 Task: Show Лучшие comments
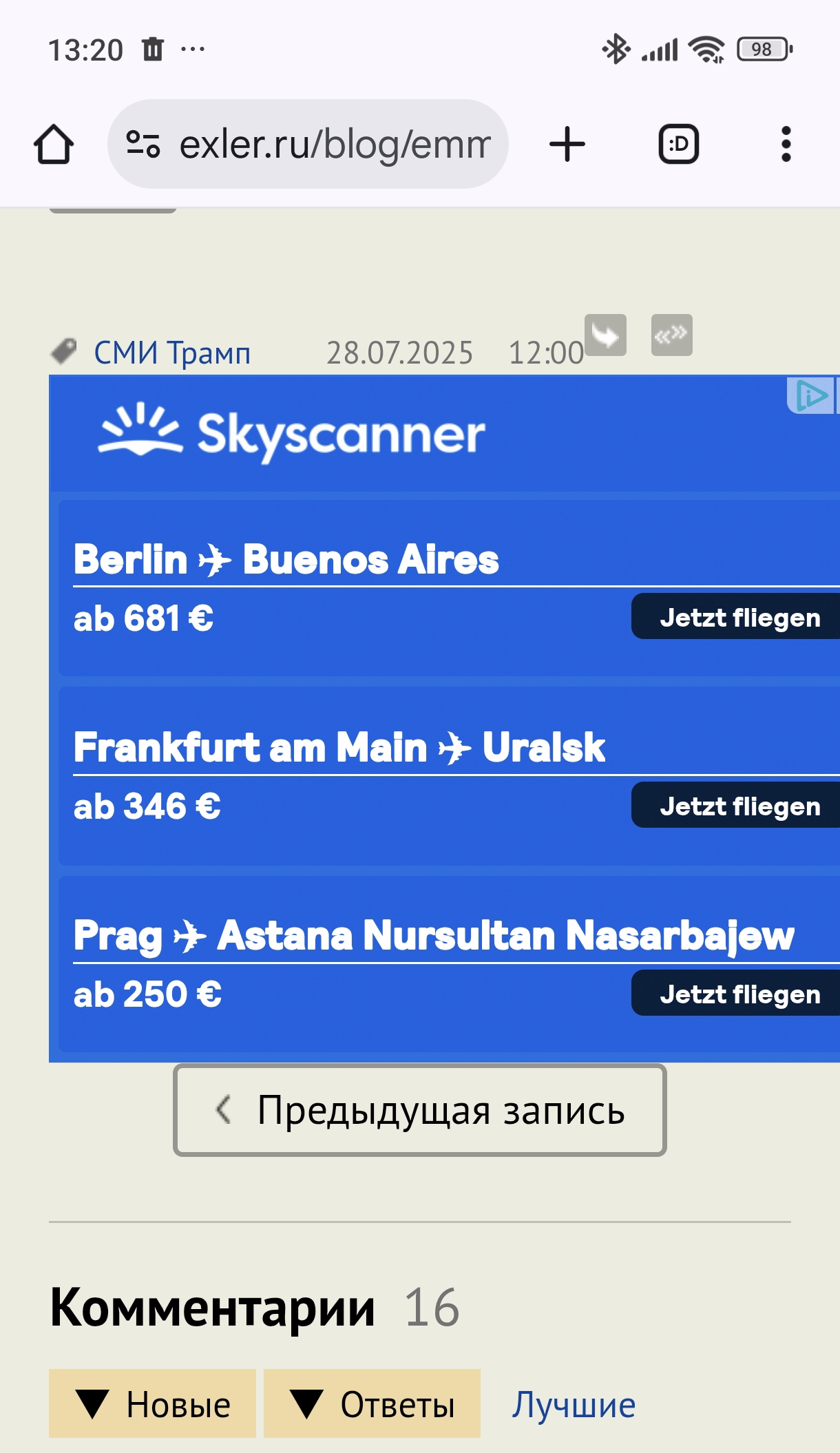coord(573,1404)
